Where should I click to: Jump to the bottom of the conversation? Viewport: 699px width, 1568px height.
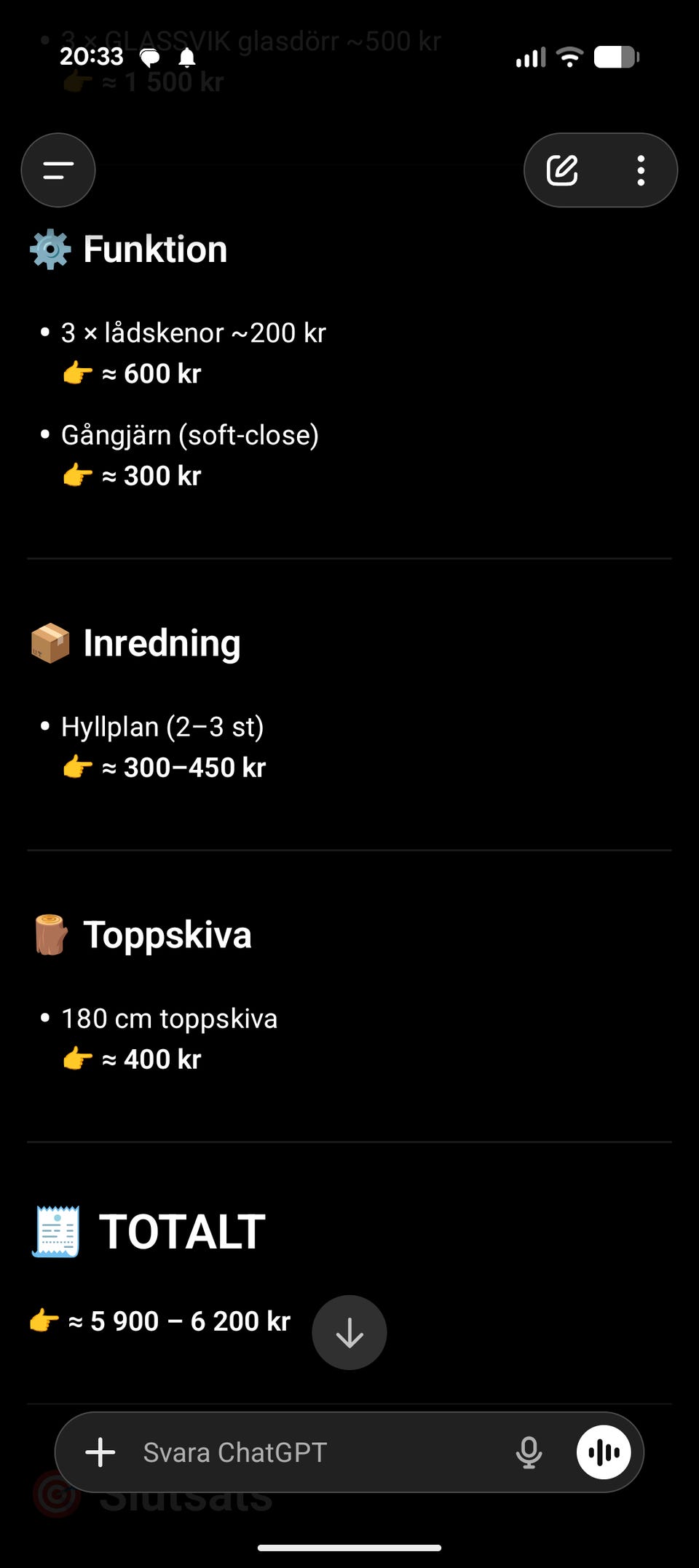[349, 1332]
